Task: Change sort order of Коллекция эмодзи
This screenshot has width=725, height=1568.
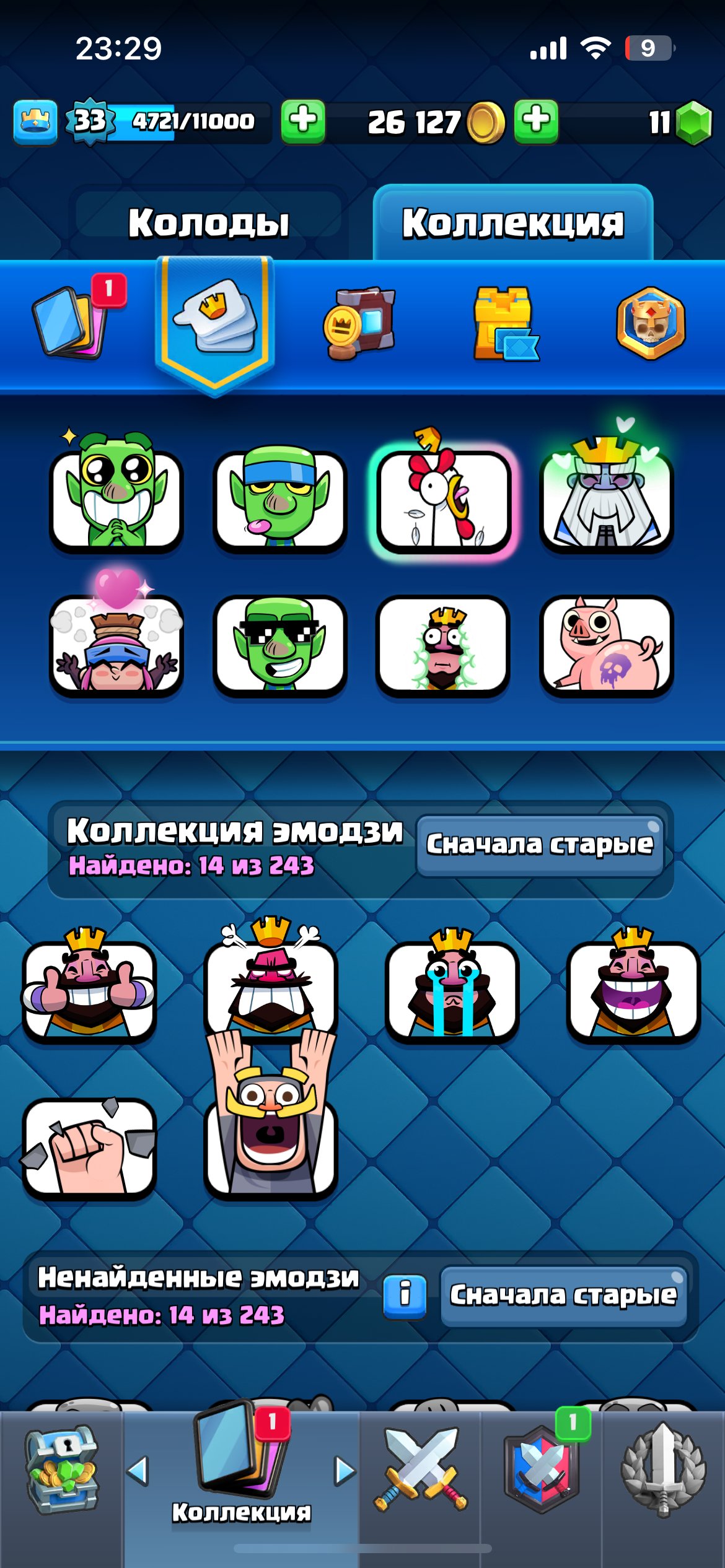Action: pos(540,845)
